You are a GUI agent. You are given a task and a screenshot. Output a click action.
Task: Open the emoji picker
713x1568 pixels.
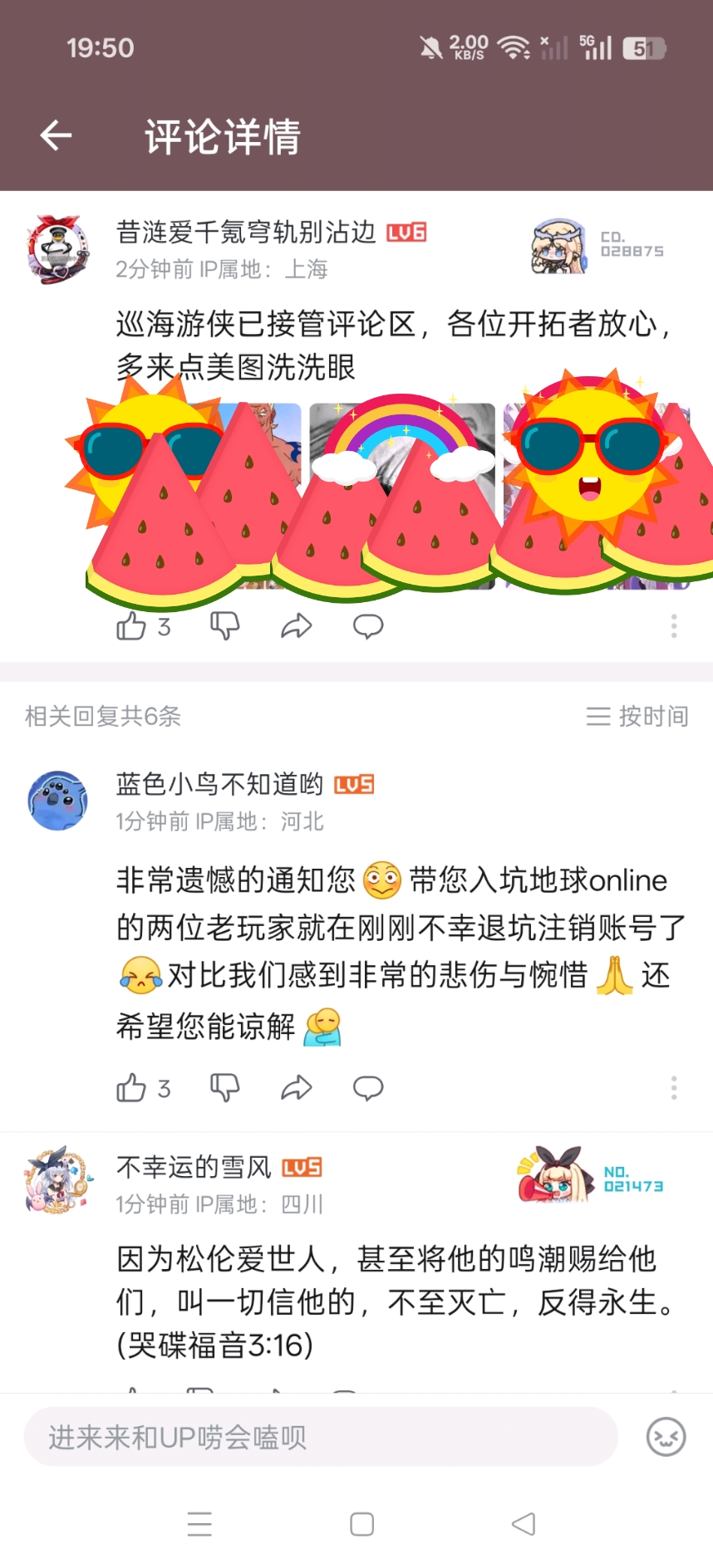666,1437
